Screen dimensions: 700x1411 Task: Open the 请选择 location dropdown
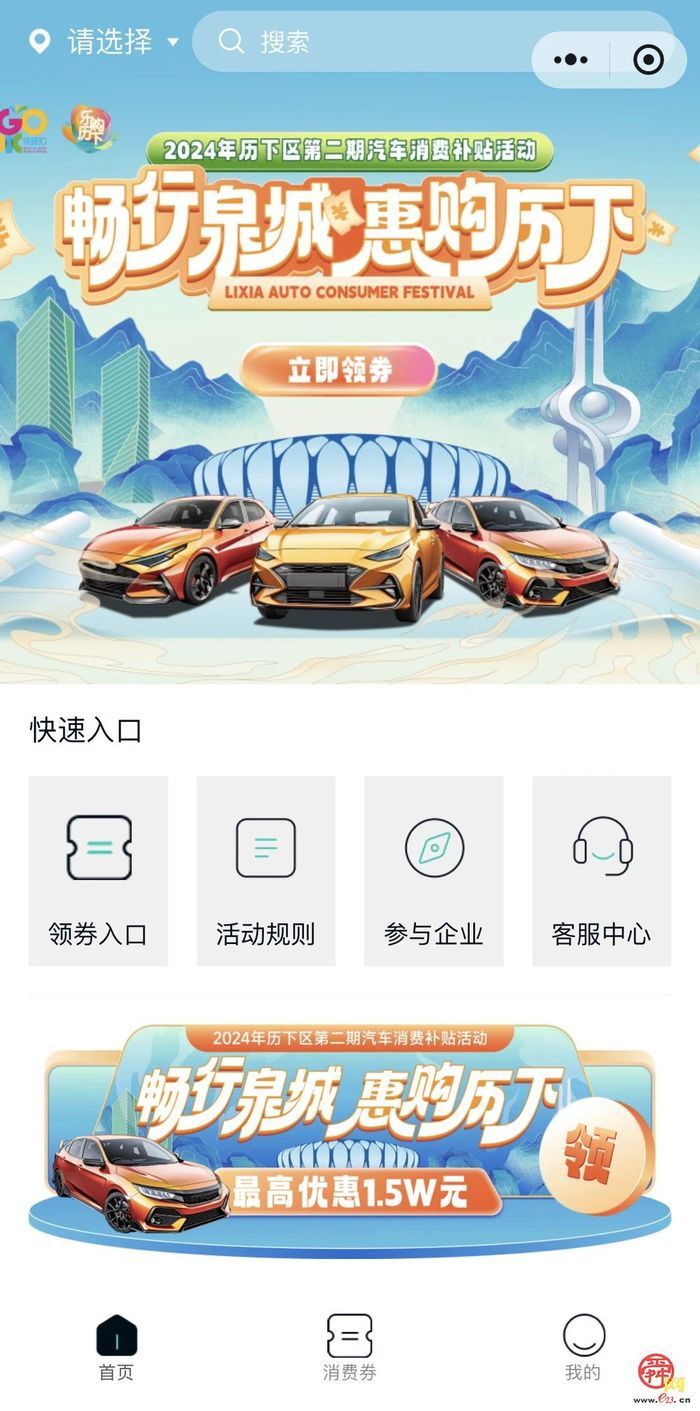[x=104, y=42]
